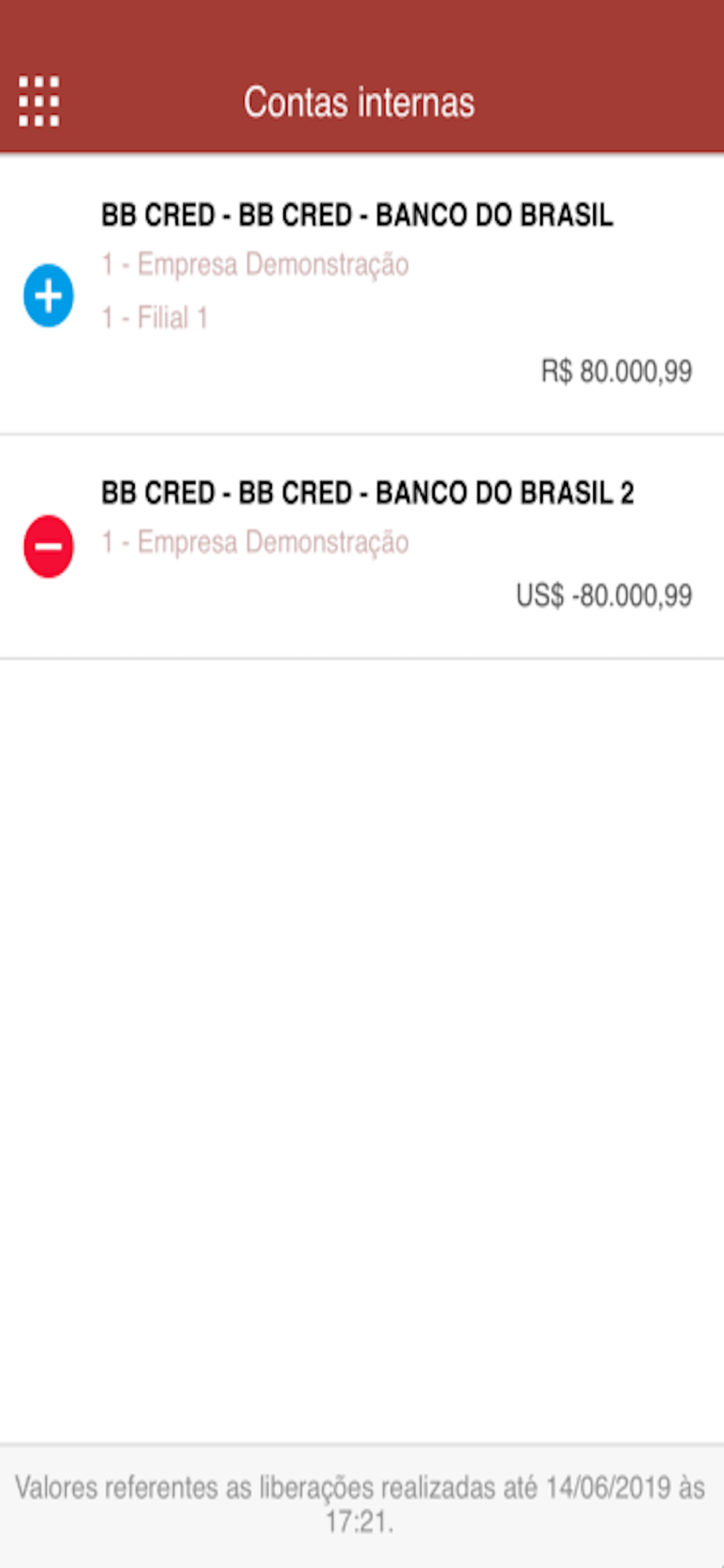Open the grid menu button

pos(39,101)
